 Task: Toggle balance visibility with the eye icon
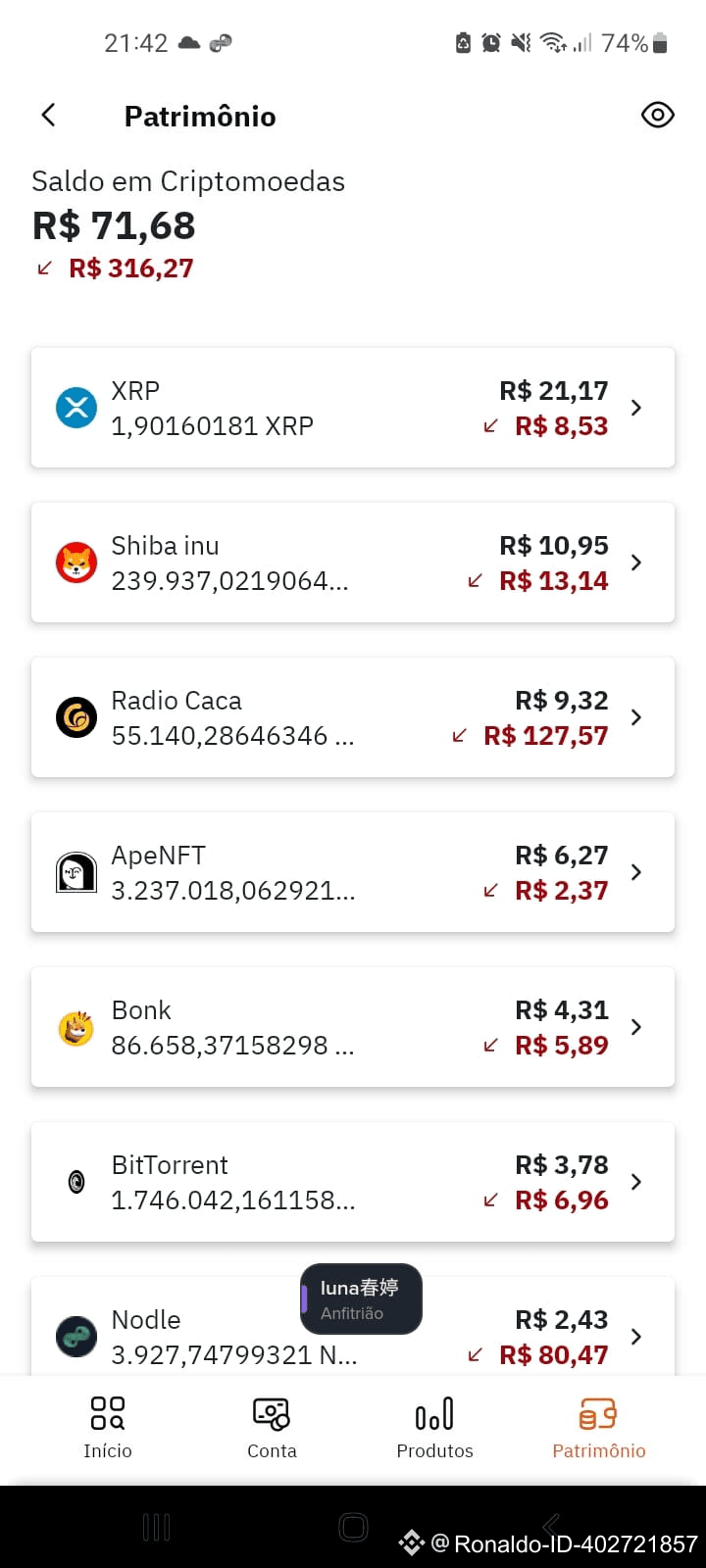[657, 115]
